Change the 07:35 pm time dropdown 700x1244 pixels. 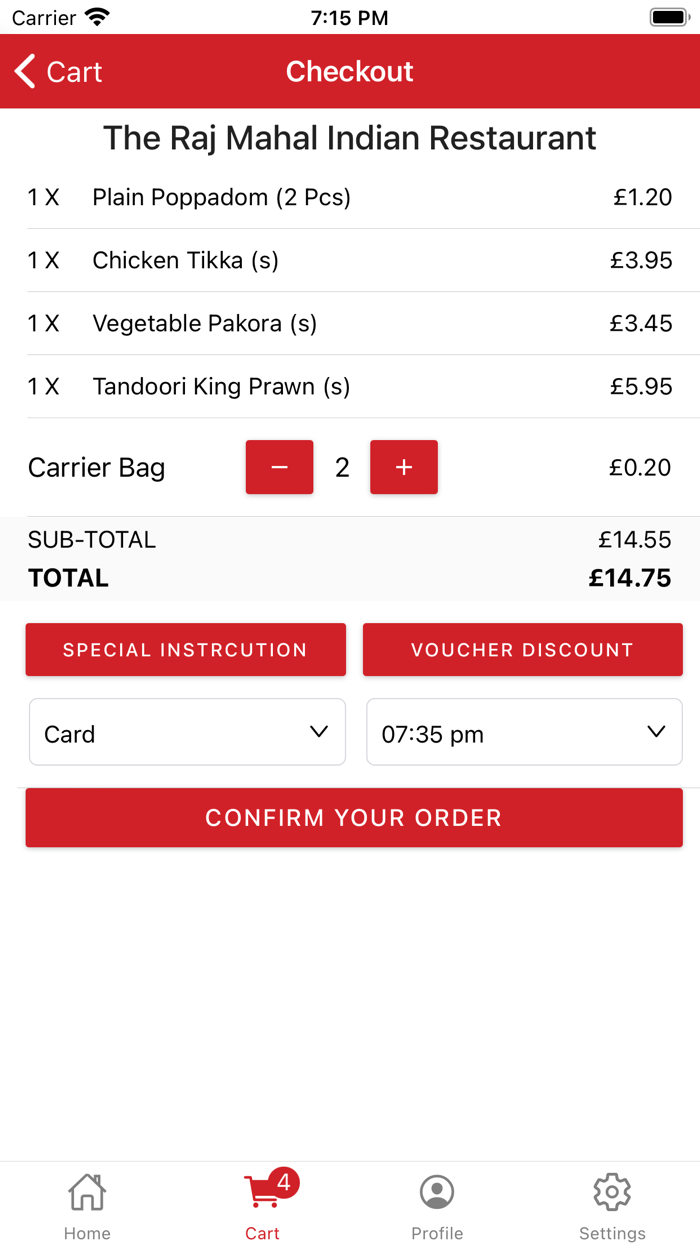click(524, 733)
